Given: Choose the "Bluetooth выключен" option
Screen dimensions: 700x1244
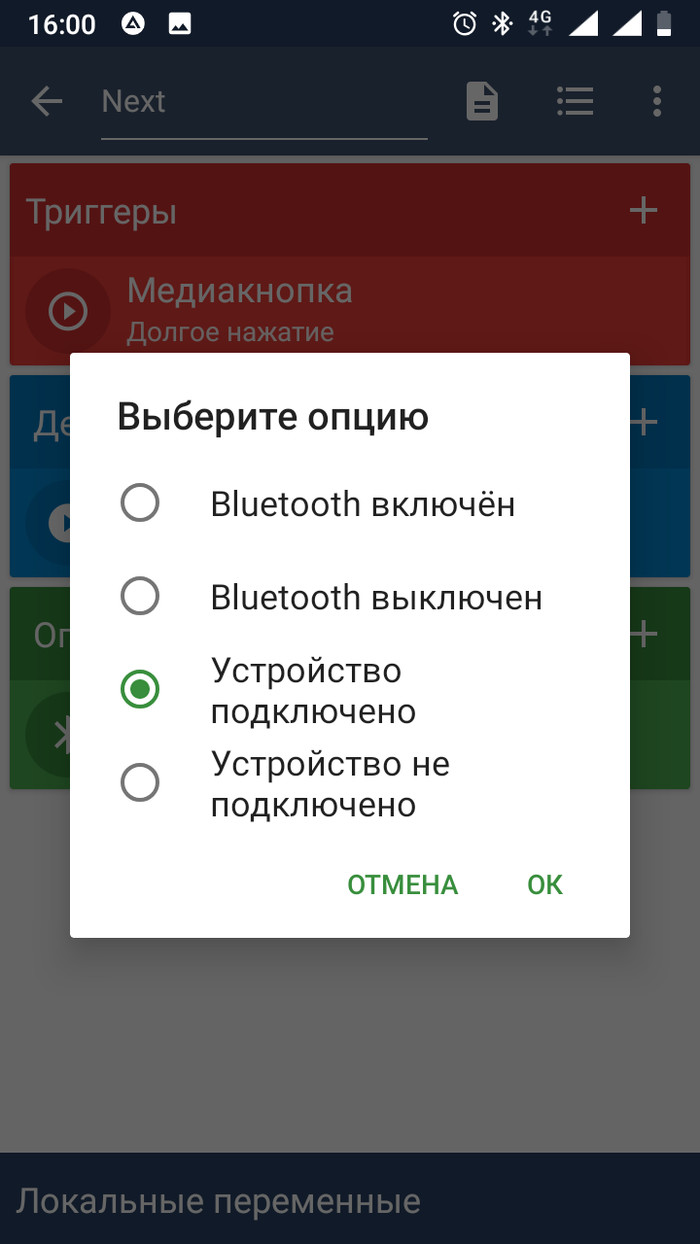Looking at the screenshot, I should 349,597.
